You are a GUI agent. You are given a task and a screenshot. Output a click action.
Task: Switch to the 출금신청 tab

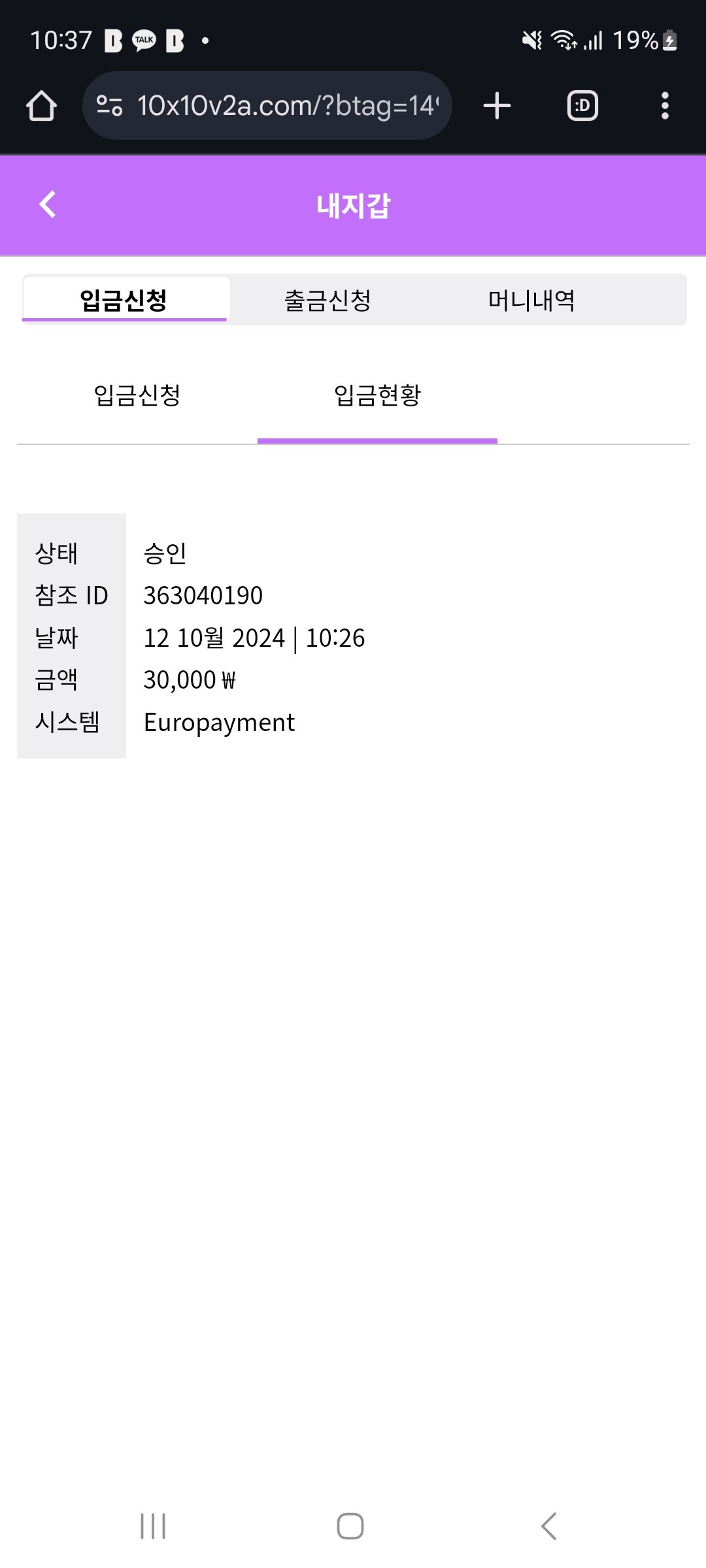(x=328, y=301)
